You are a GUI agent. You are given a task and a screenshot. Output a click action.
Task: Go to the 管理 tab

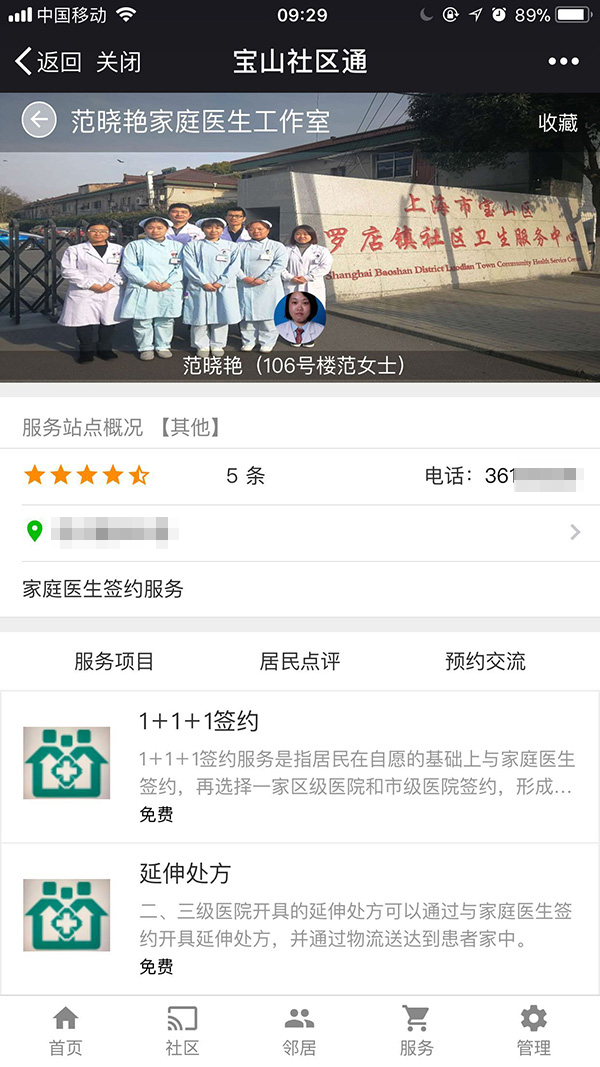(533, 1031)
